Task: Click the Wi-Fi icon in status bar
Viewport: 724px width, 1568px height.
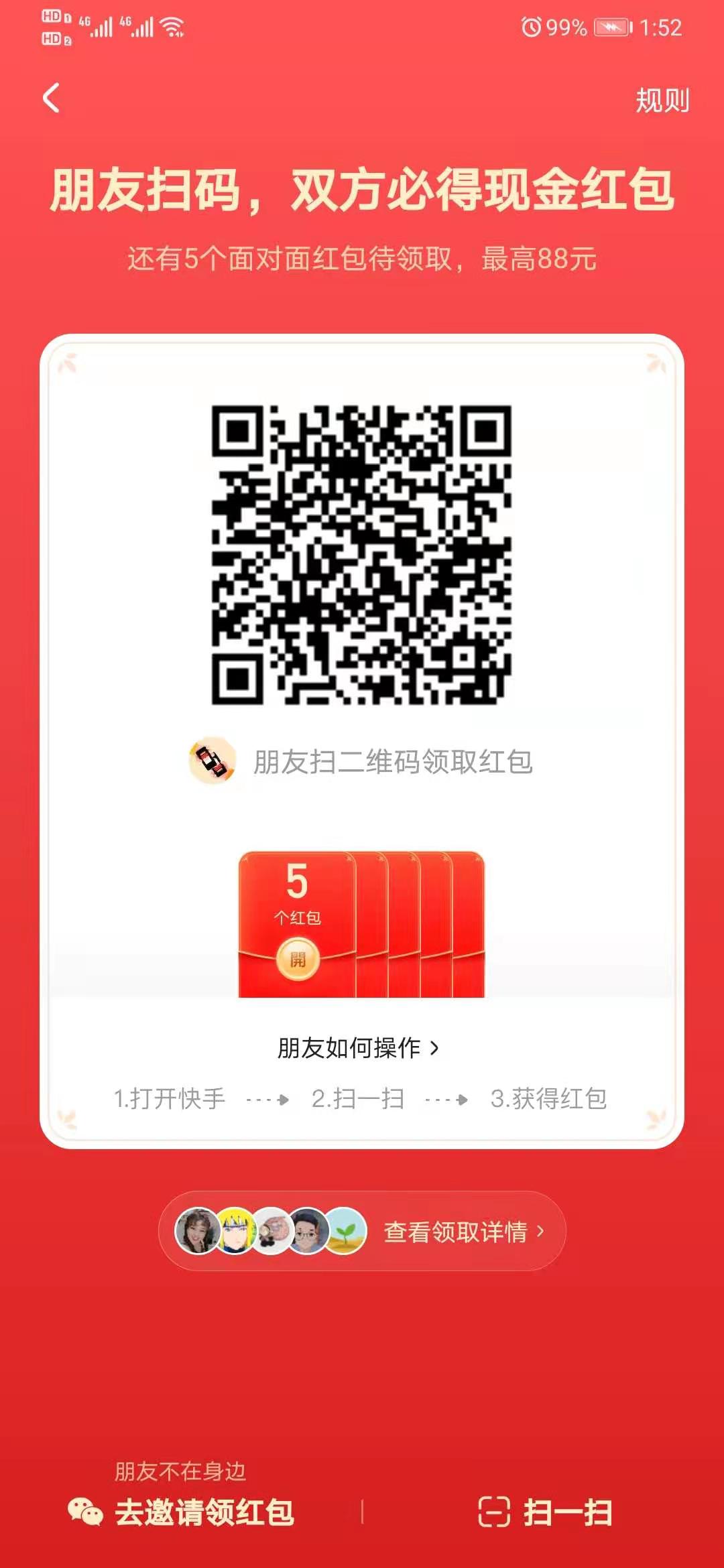Action: (x=172, y=27)
